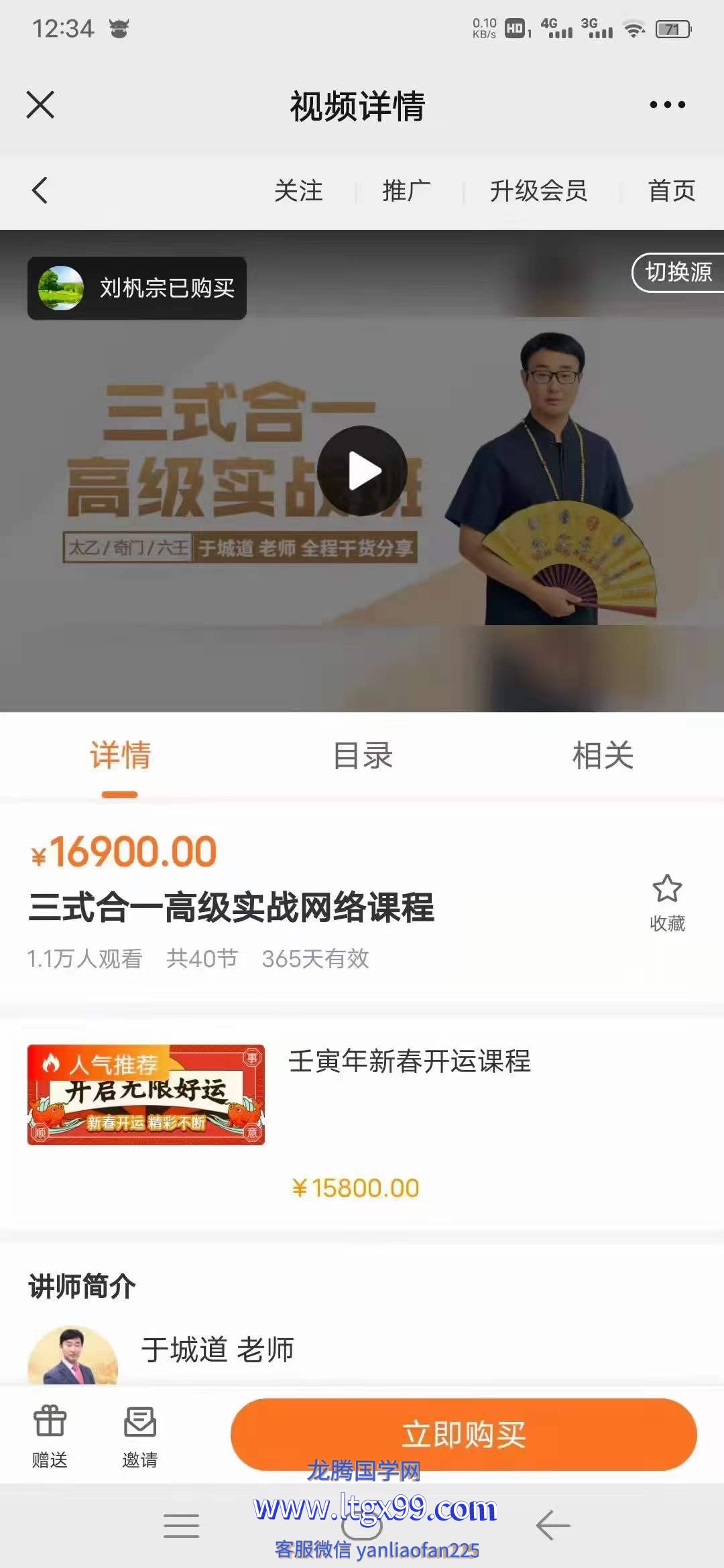Image resolution: width=724 pixels, height=1568 pixels.
Task: Open the three-dot overflow menu
Action: click(x=667, y=105)
